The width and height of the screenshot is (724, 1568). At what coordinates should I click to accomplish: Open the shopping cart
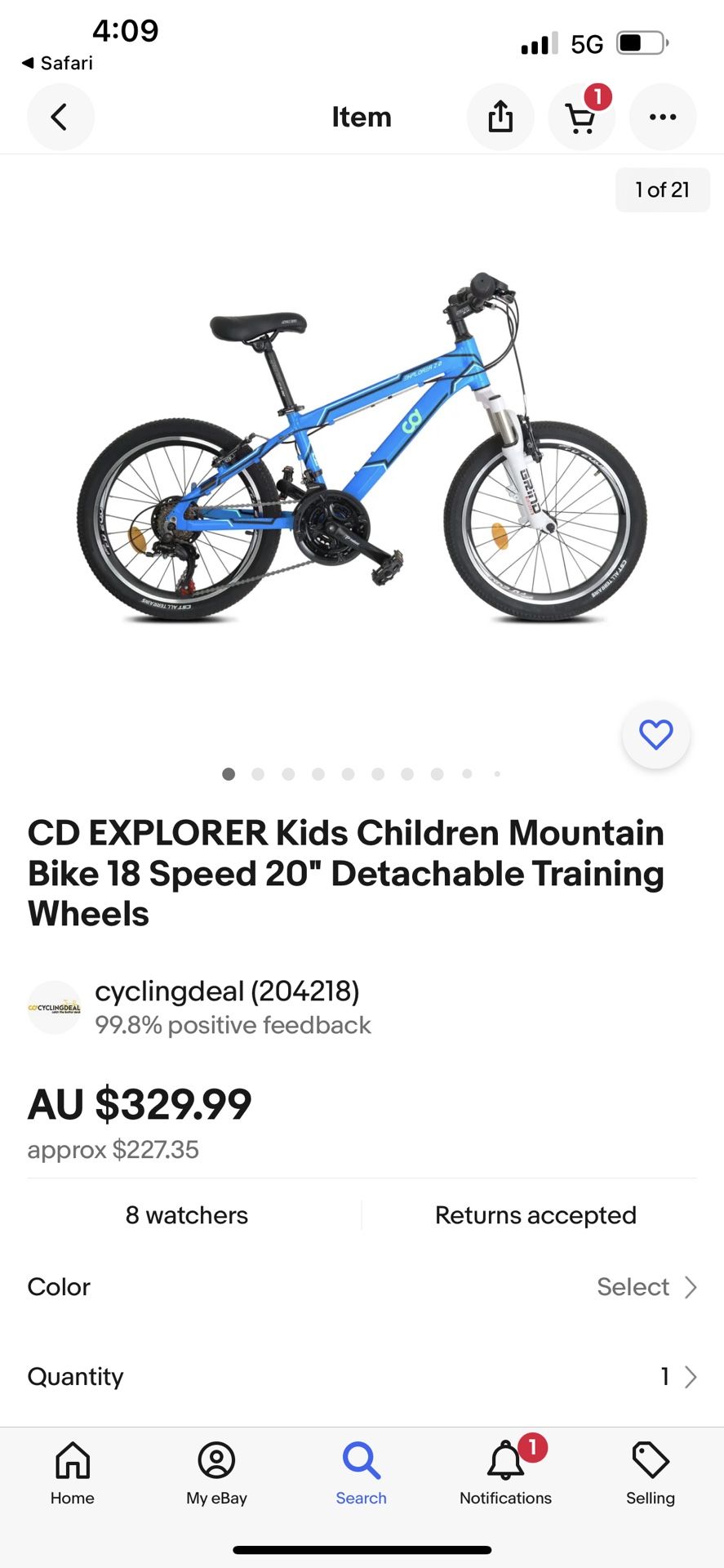(x=581, y=118)
